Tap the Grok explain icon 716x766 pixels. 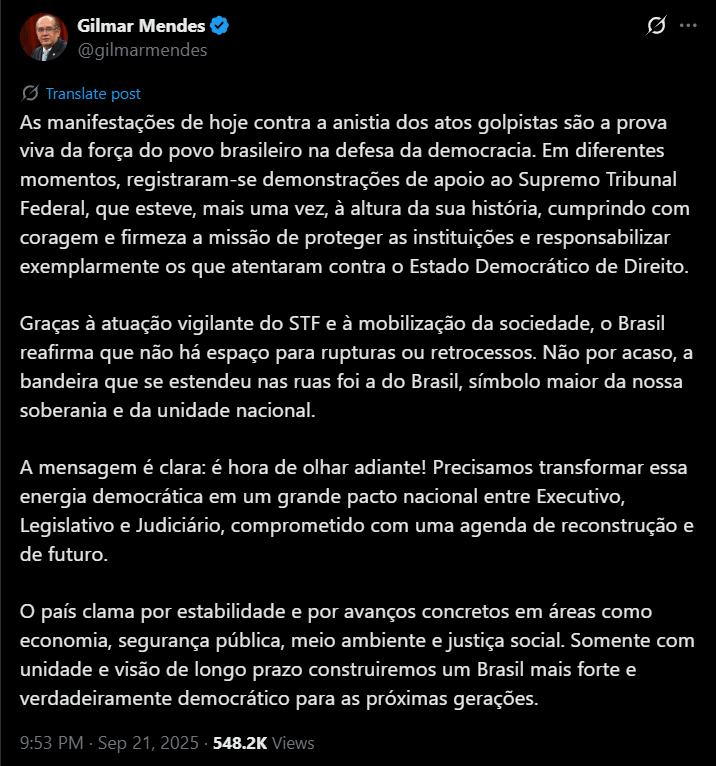(657, 26)
